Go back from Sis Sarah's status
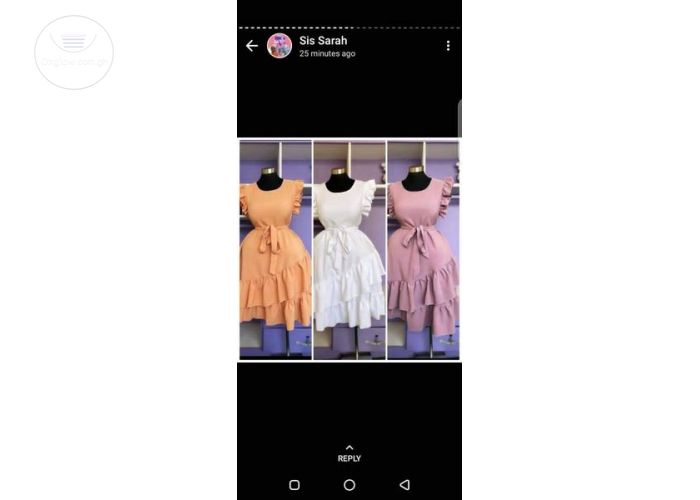Viewport: 700px width, 500px height. pyautogui.click(x=251, y=46)
